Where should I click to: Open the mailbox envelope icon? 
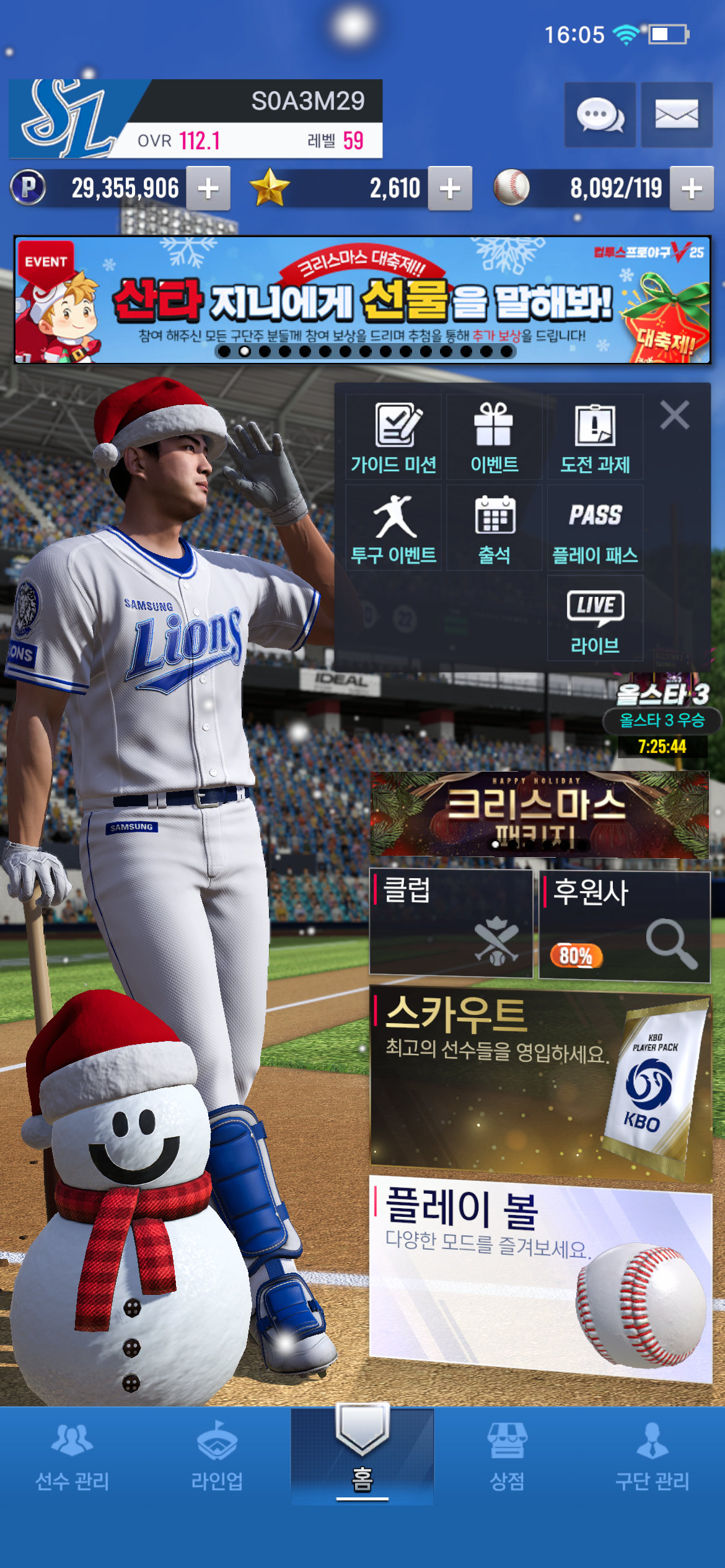[676, 115]
